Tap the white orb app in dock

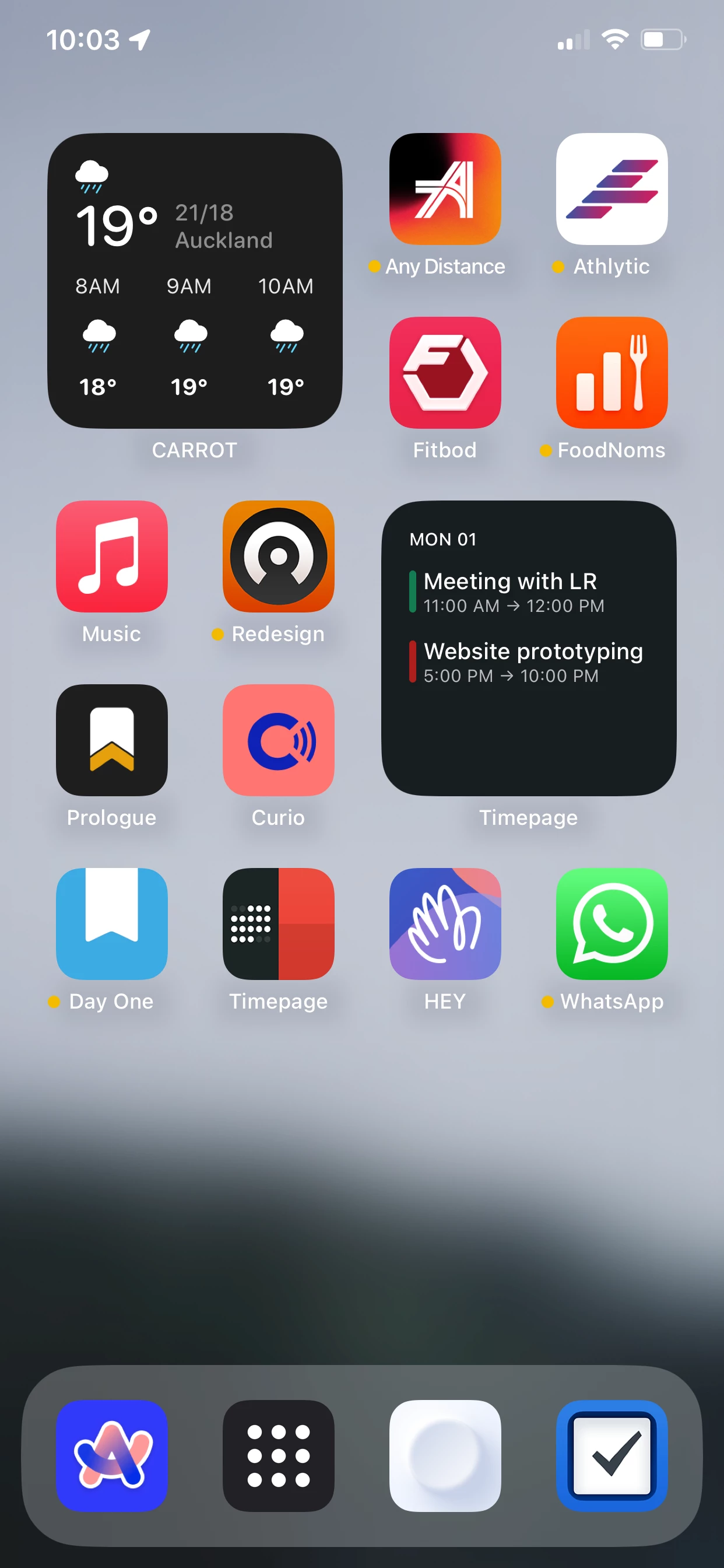(x=445, y=1456)
